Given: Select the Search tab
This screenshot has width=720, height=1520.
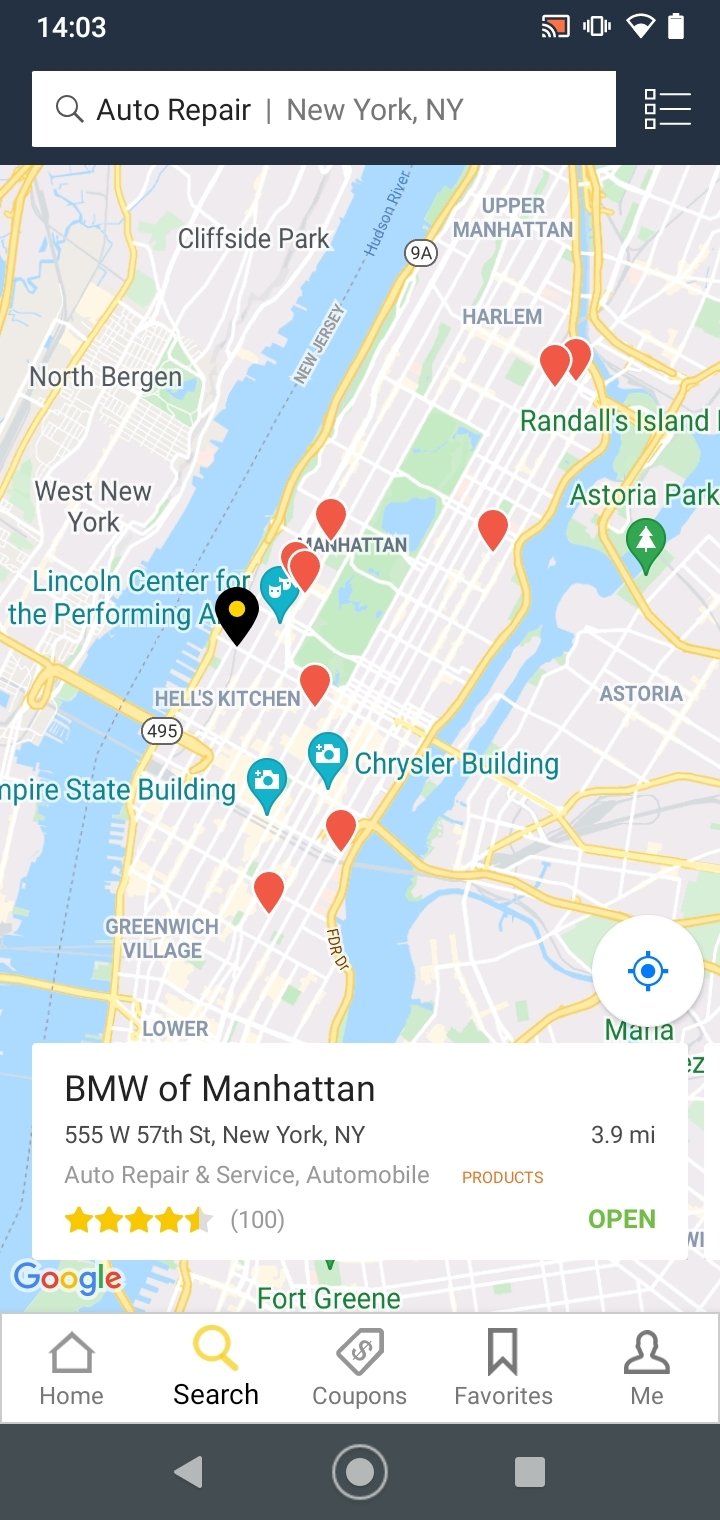Looking at the screenshot, I should [216, 1368].
